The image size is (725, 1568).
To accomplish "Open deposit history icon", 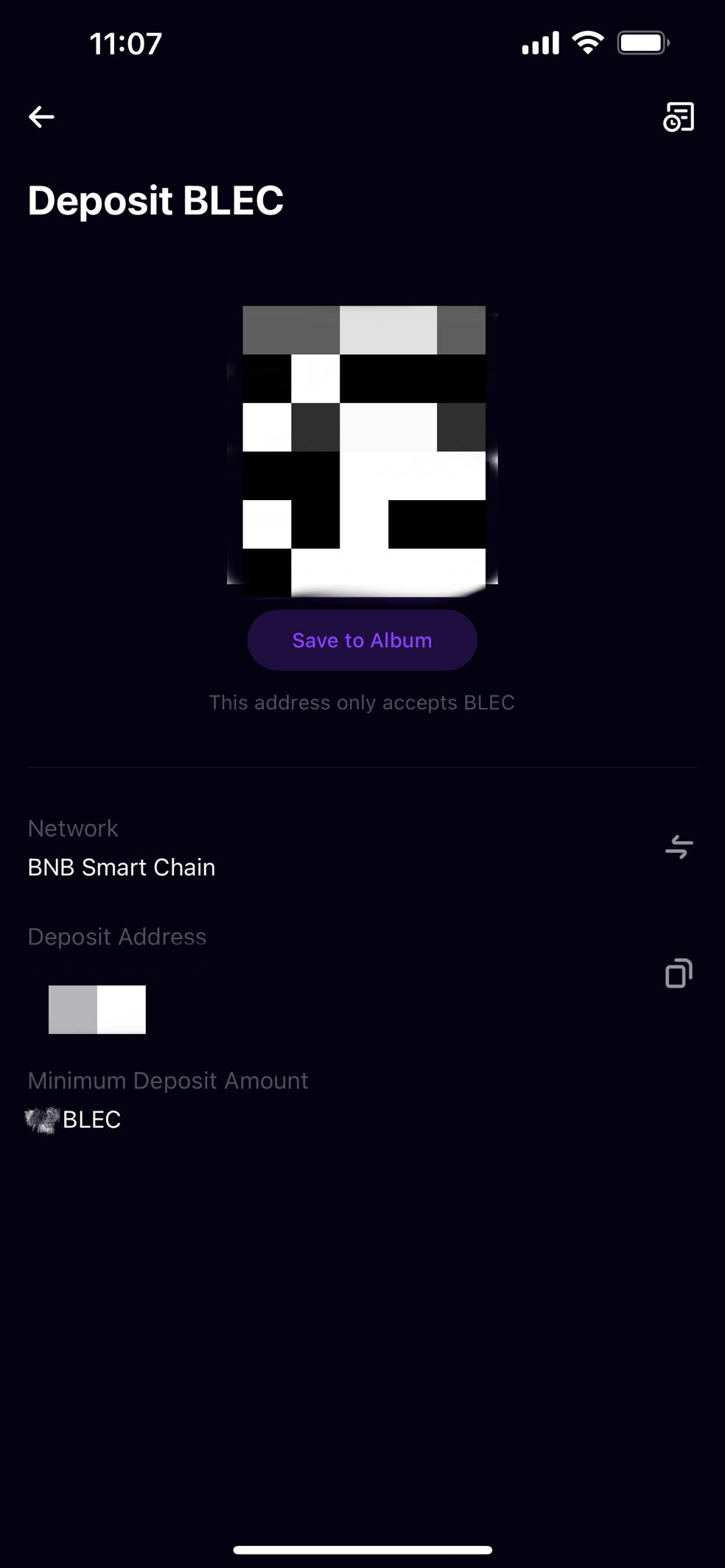I will [678, 117].
